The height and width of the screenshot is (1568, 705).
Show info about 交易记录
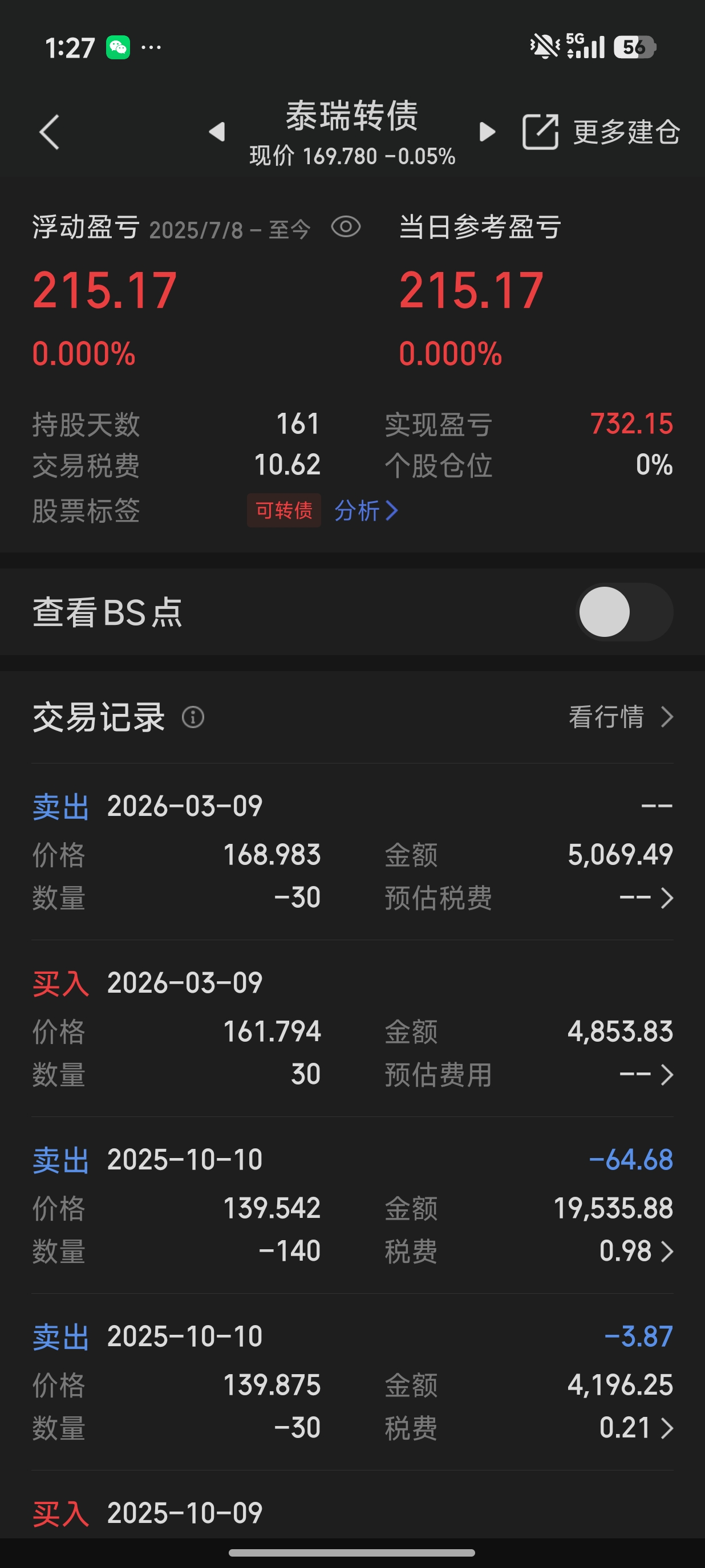pos(193,717)
